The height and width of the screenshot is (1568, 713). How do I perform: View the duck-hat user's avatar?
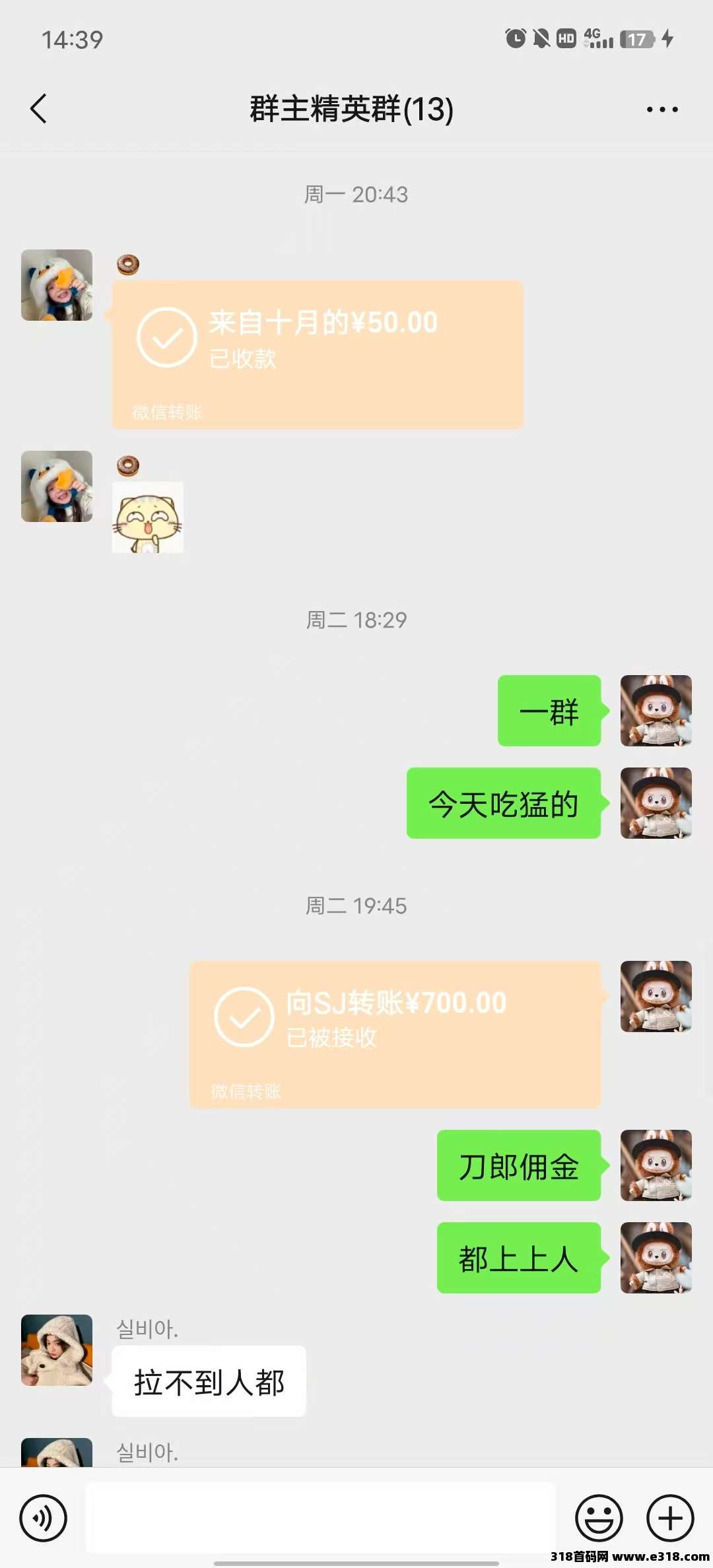click(56, 285)
